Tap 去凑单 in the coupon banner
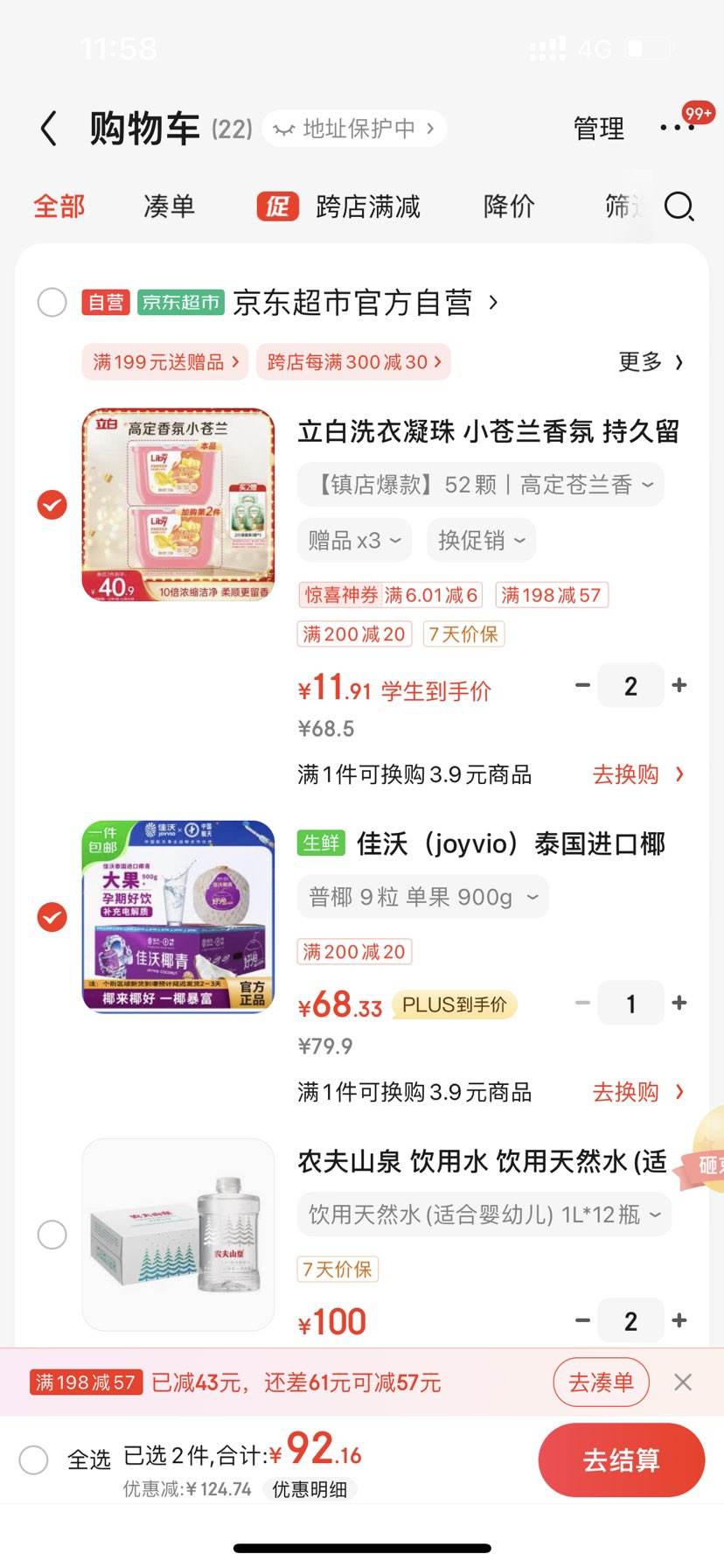 point(601,1382)
